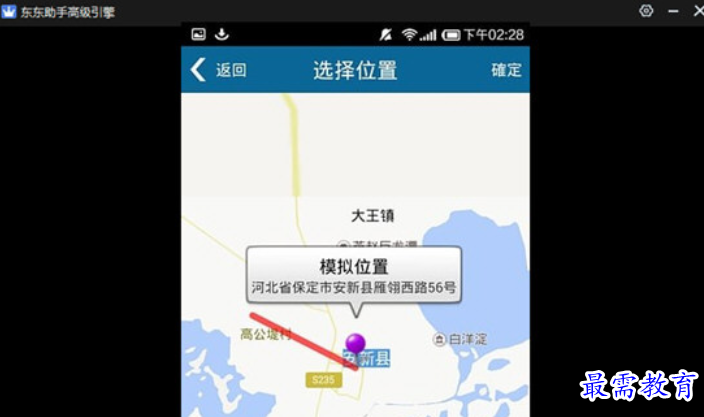This screenshot has height=417, width=704.
Task: Tap the 返回 back button
Action: coord(218,70)
